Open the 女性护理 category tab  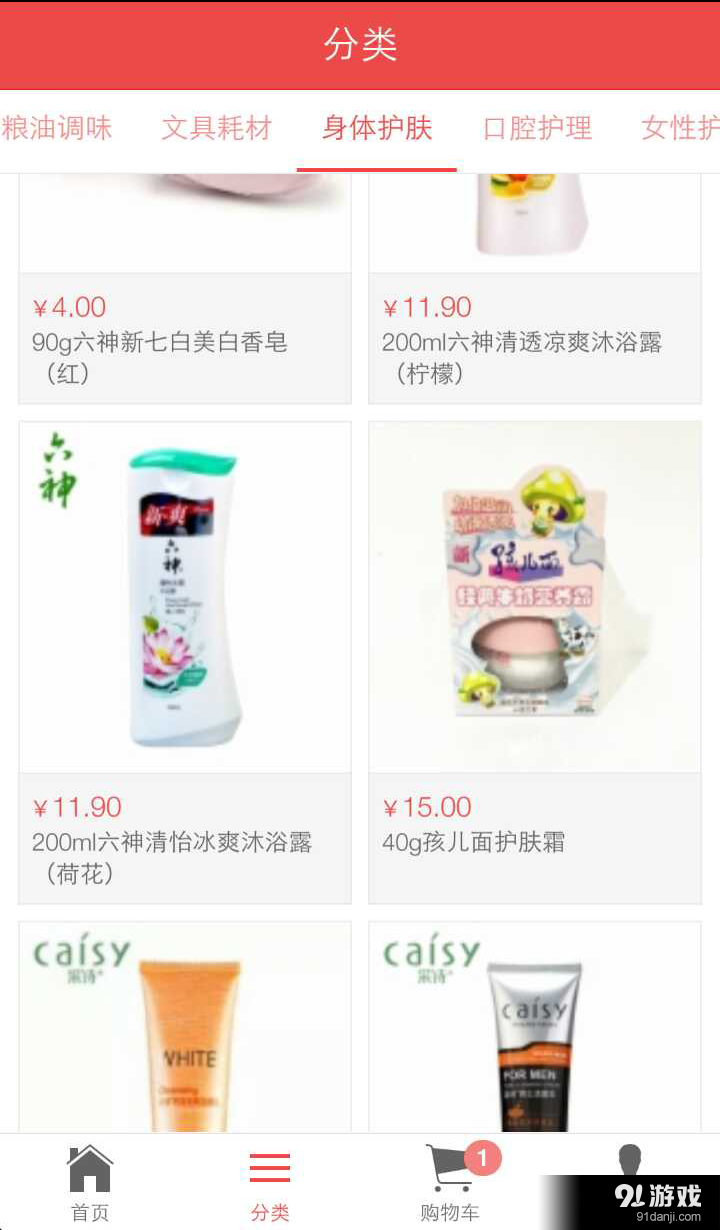[x=680, y=128]
